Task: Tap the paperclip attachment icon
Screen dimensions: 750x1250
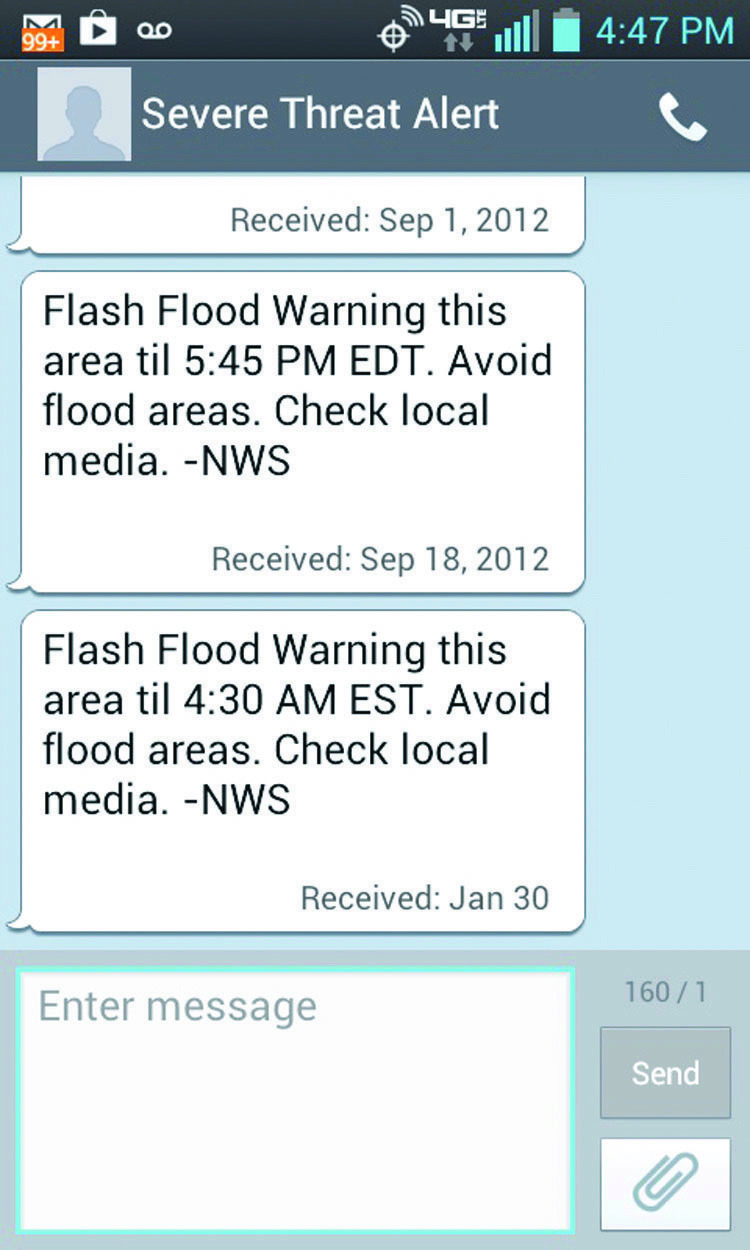Action: pos(664,1183)
